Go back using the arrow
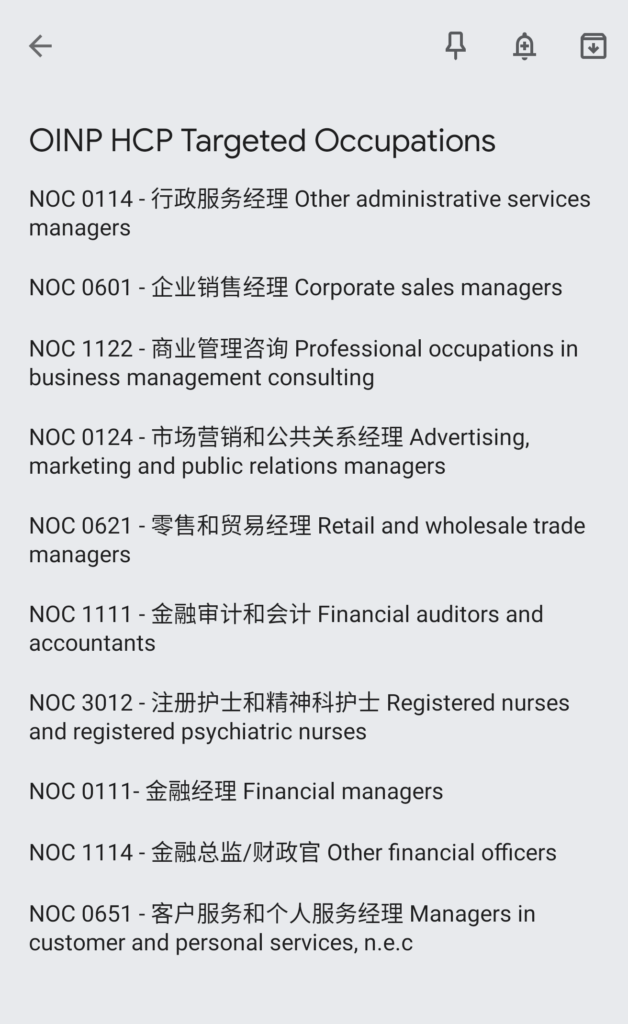The image size is (628, 1024). click(x=40, y=46)
